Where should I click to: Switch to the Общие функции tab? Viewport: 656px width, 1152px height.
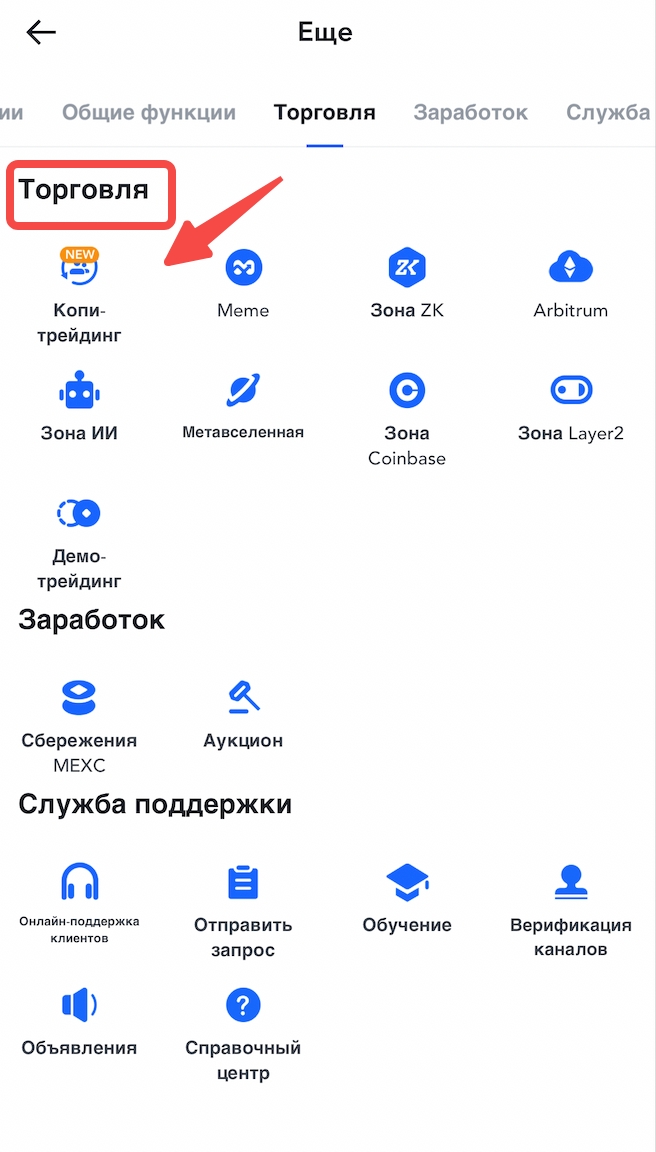click(149, 112)
